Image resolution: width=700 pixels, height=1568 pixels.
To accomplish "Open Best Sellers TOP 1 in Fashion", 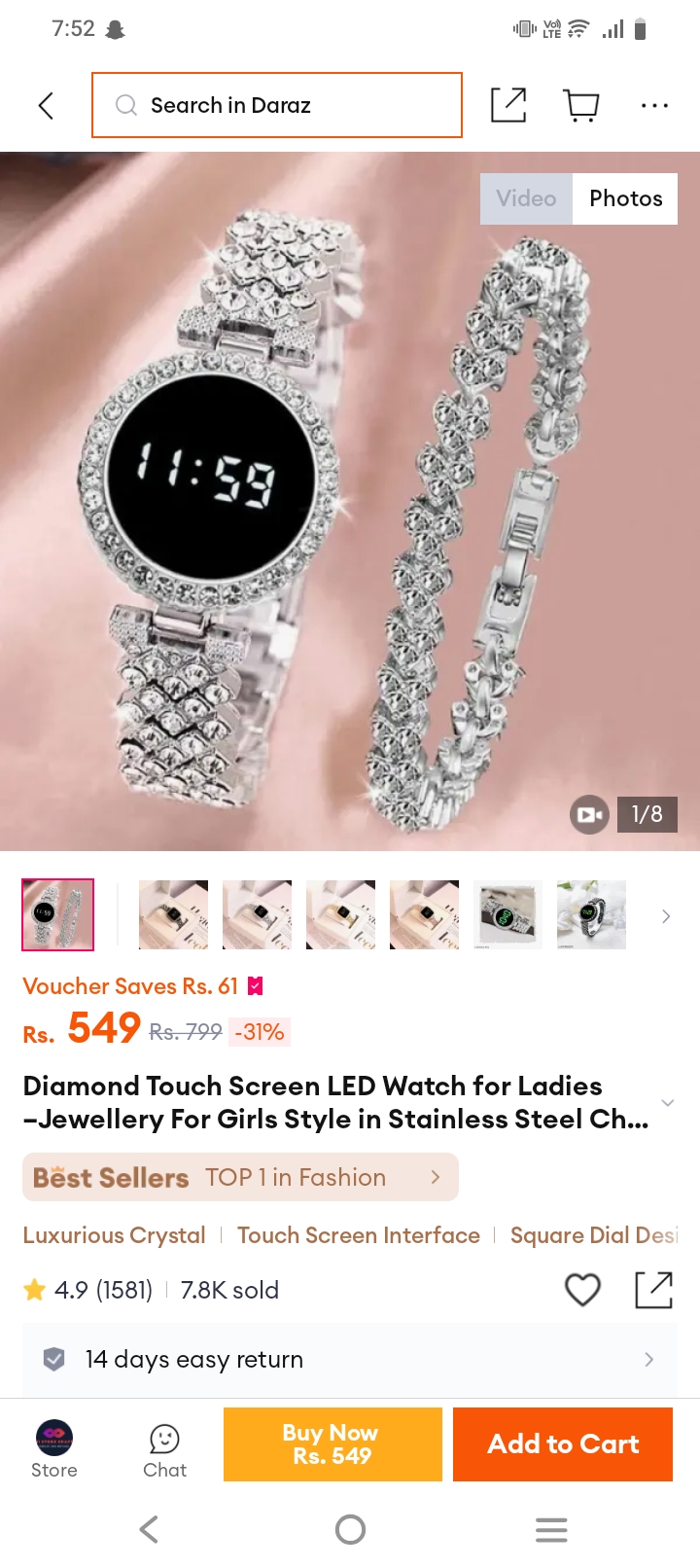I will coord(240,1177).
